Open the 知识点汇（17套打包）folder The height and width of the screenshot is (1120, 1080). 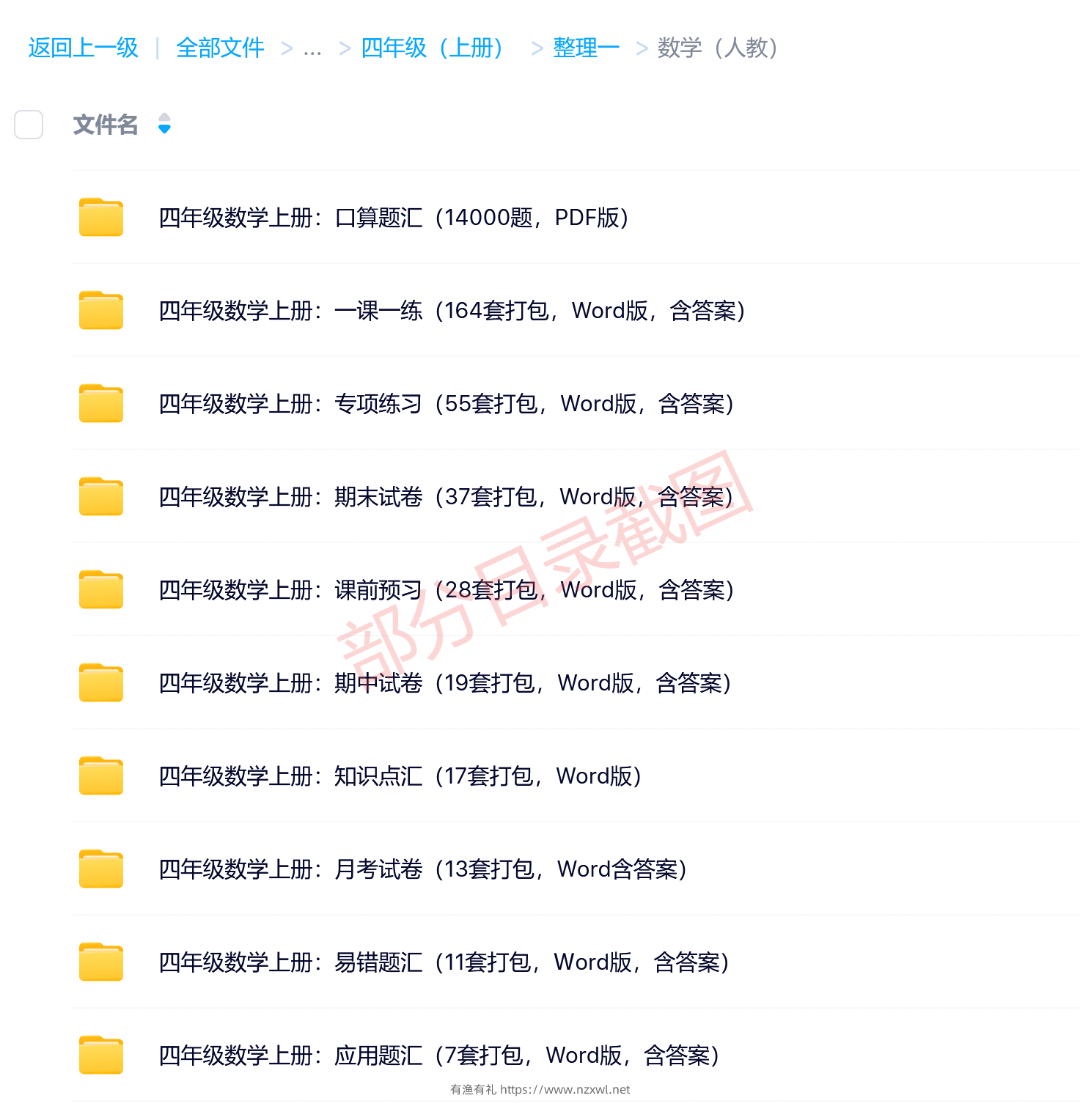click(x=400, y=776)
